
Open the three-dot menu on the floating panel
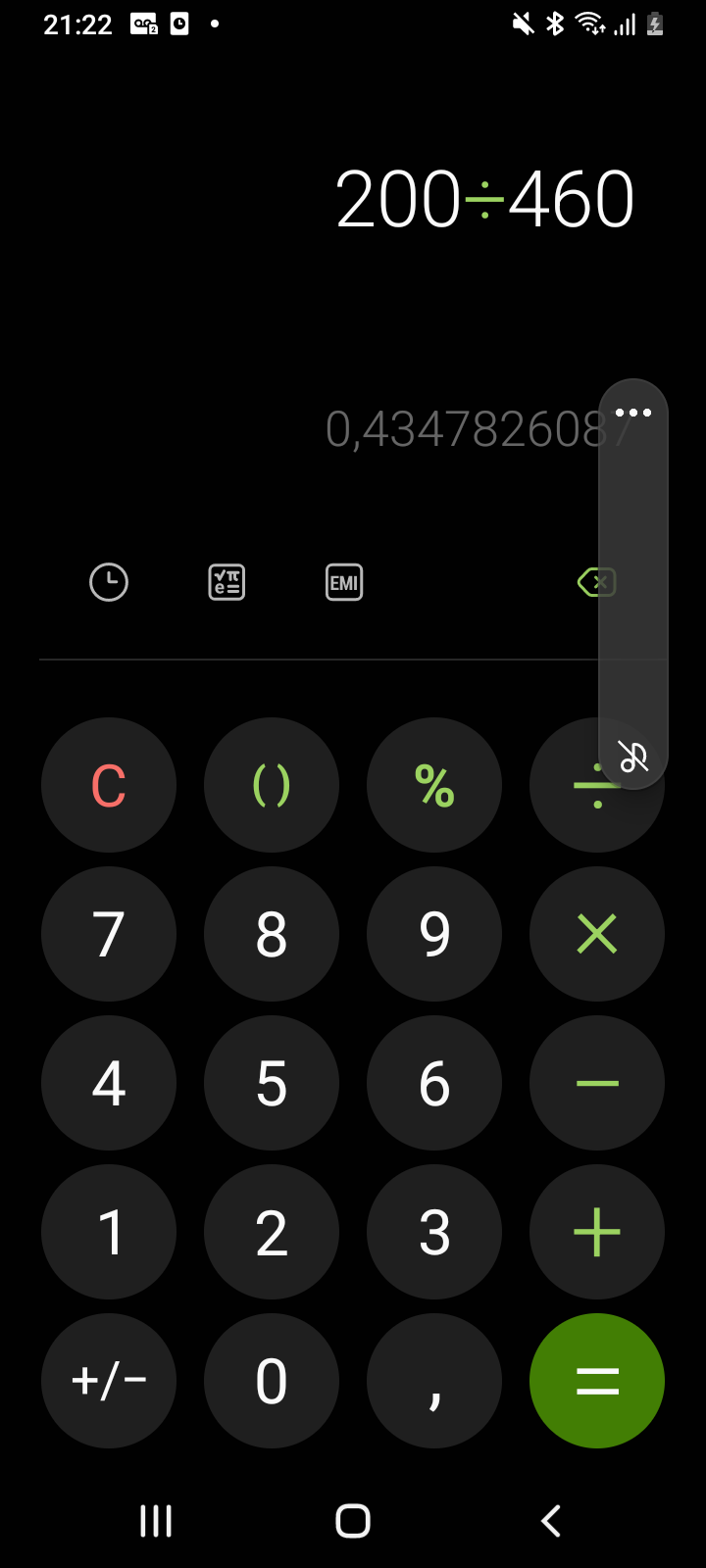[x=633, y=413]
